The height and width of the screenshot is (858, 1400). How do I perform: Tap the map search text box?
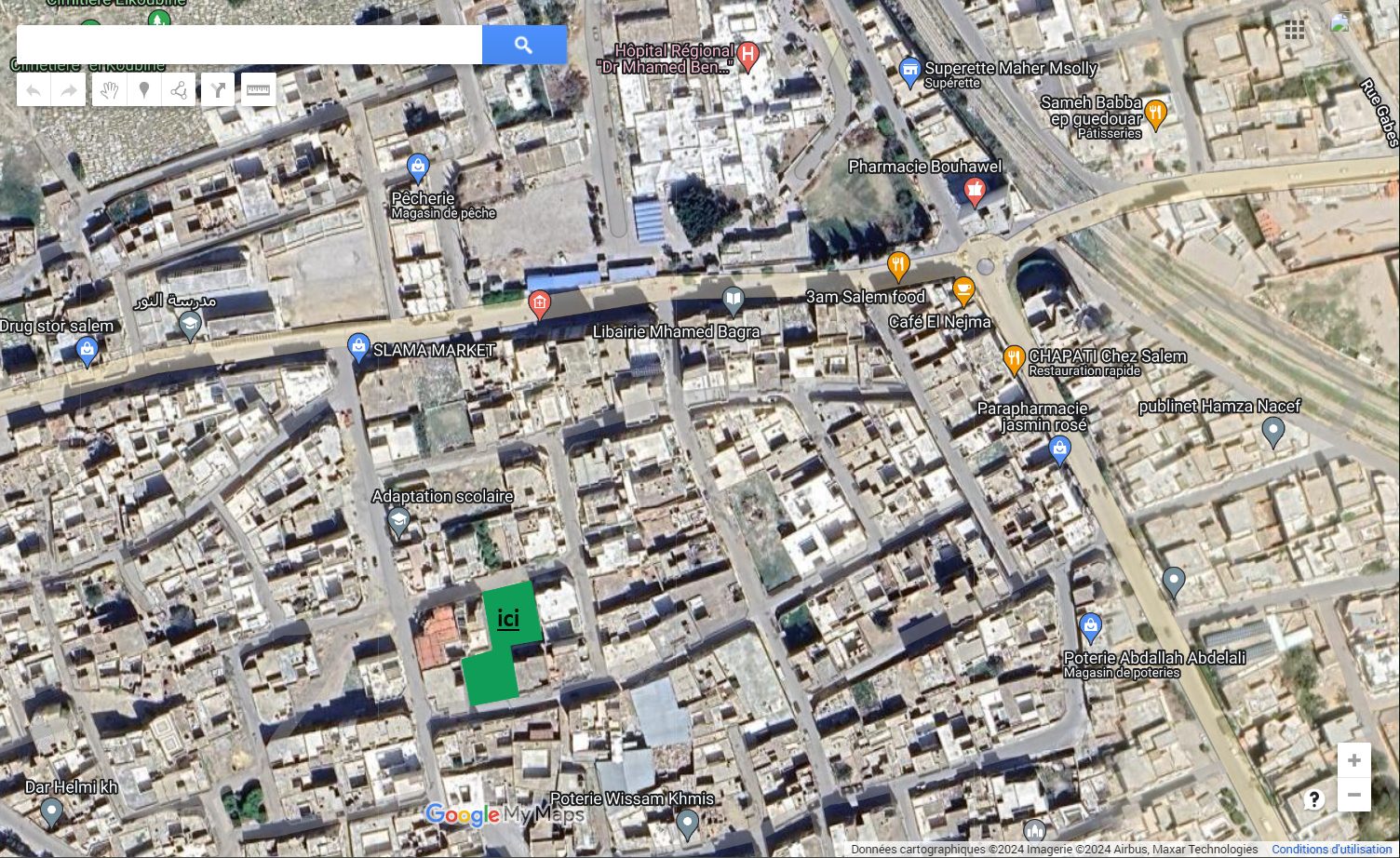pos(249,45)
